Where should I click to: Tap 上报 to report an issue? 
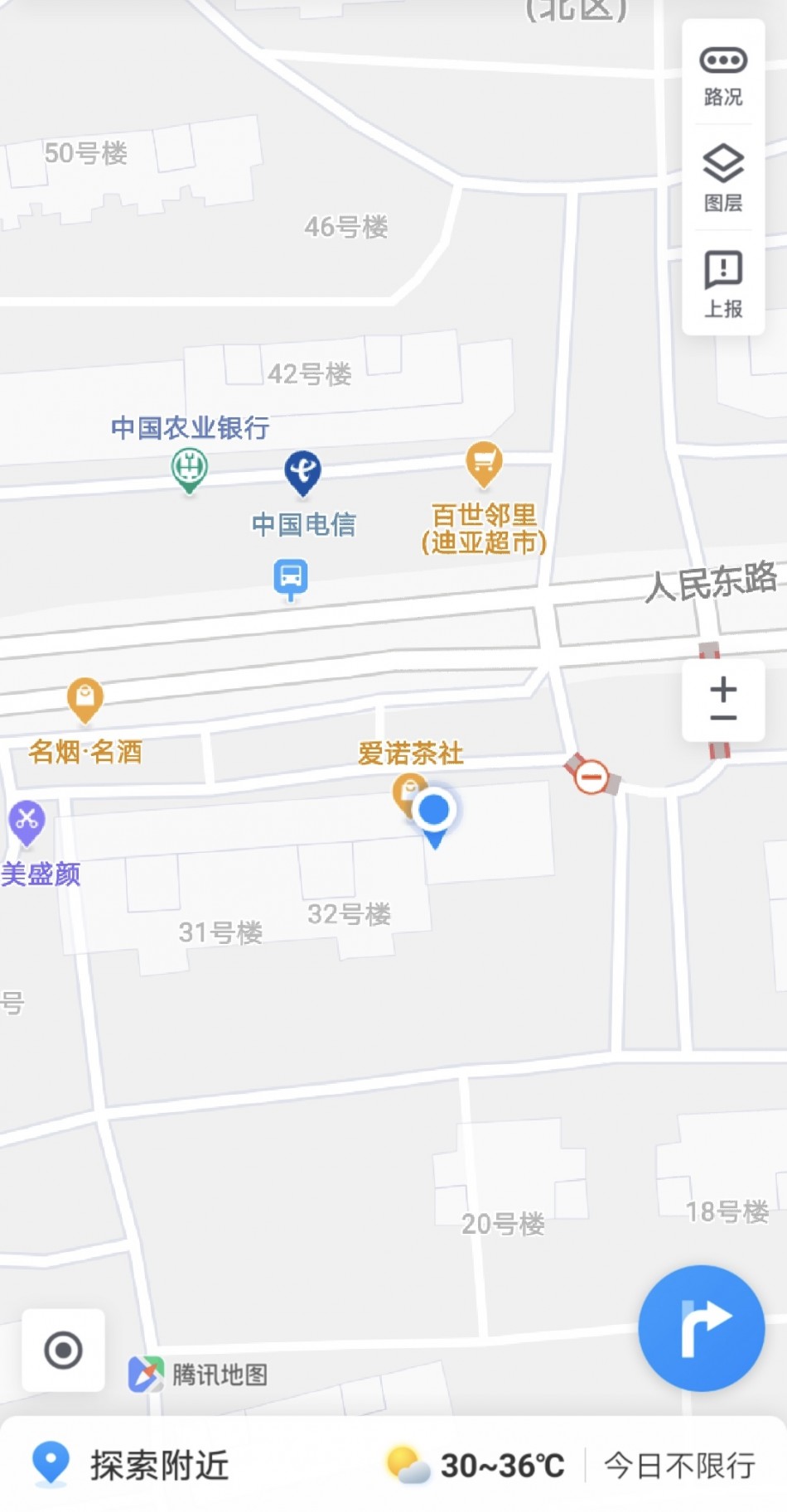pyautogui.click(x=722, y=283)
